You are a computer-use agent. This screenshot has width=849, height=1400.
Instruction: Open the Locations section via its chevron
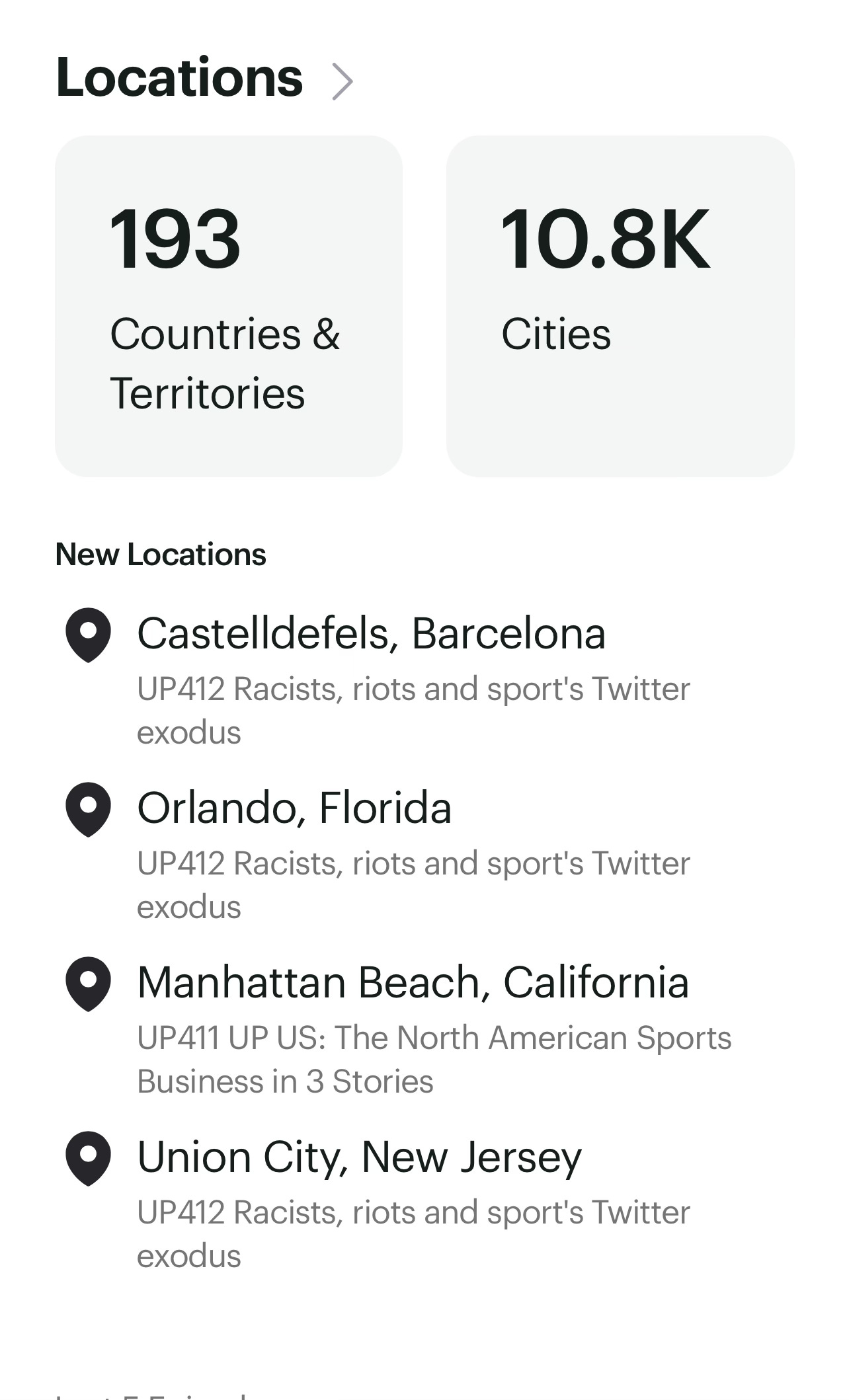[343, 82]
